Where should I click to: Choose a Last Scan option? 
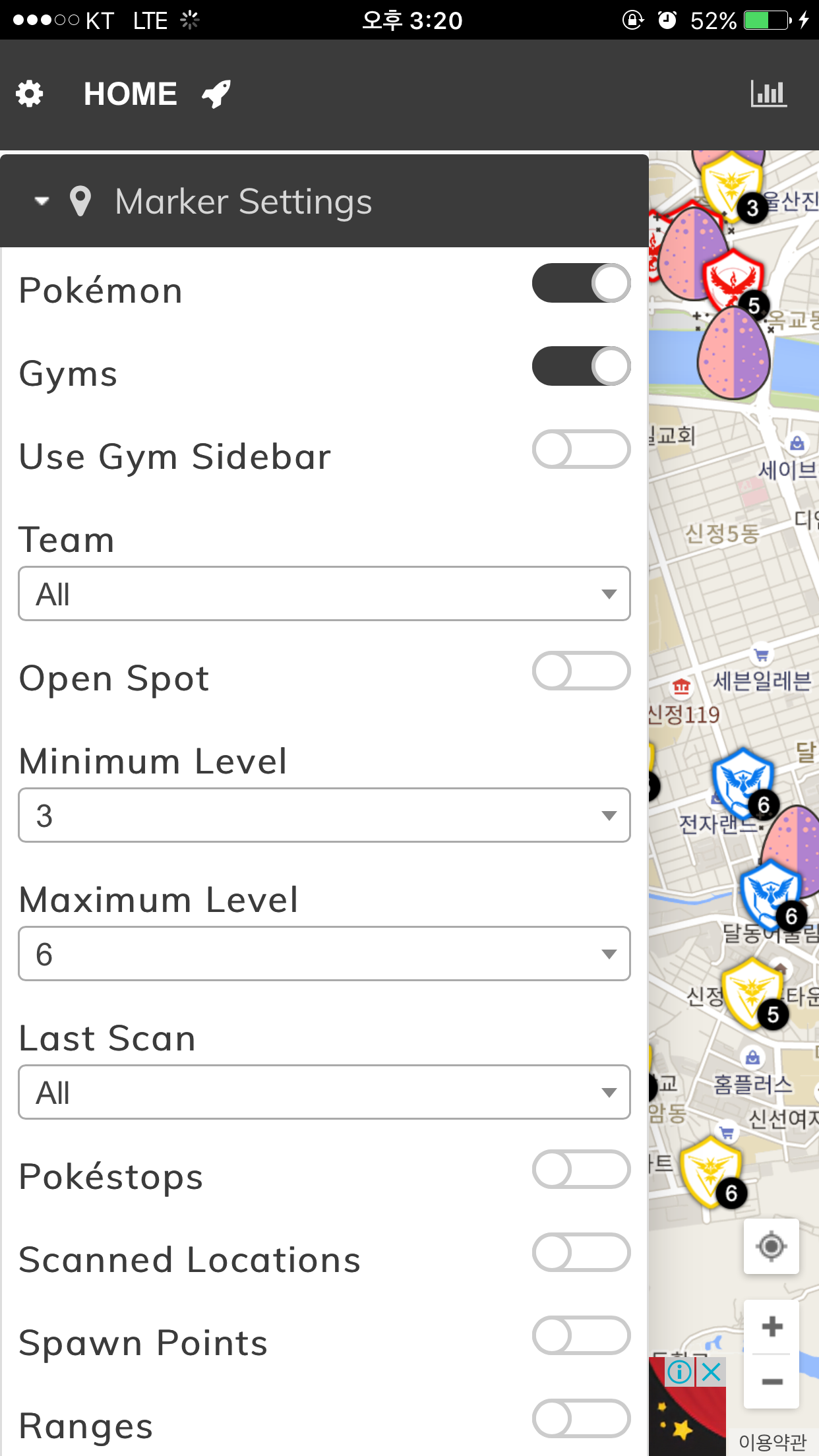[324, 1092]
